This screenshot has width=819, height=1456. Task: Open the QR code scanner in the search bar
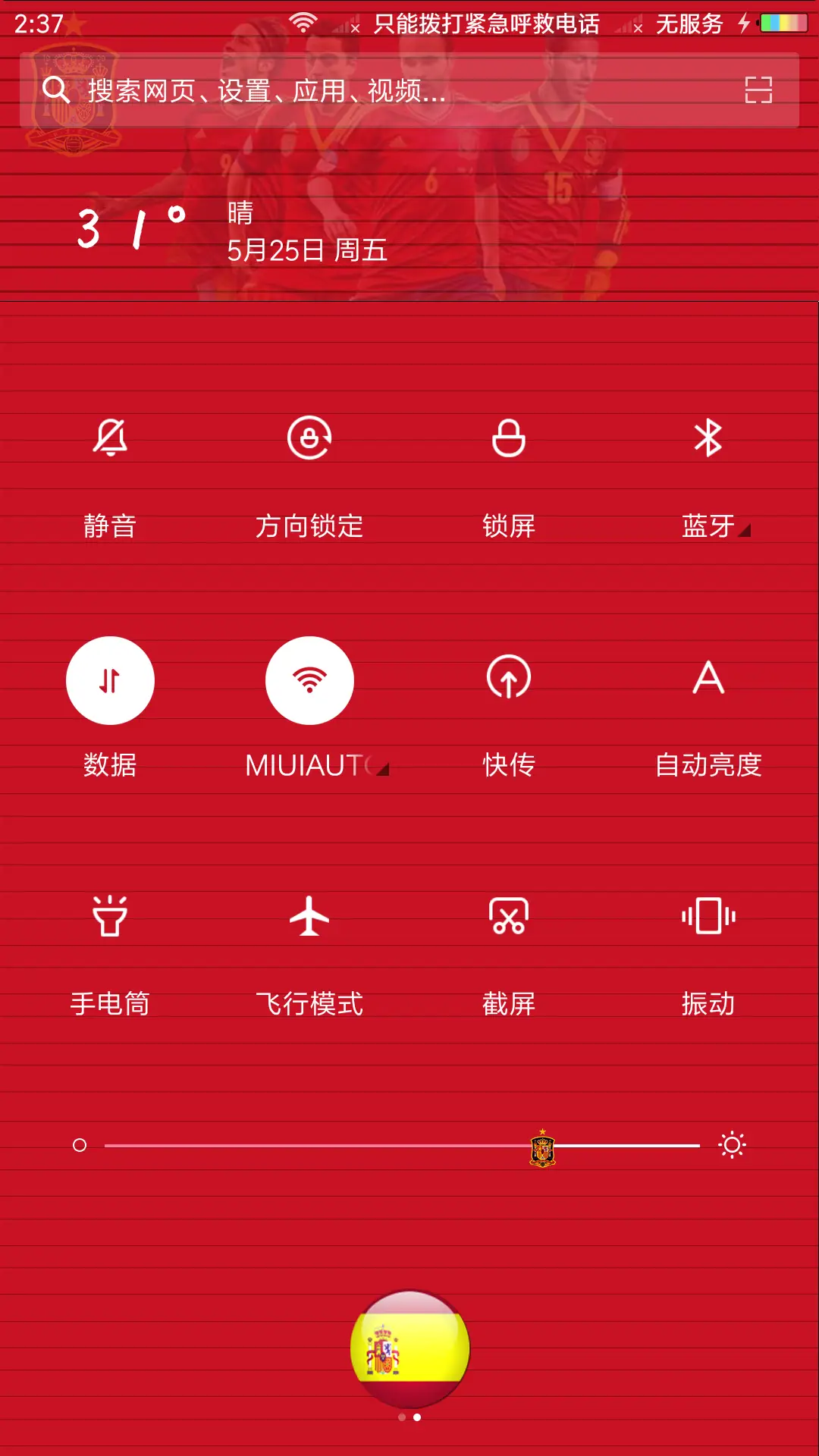coord(758,89)
